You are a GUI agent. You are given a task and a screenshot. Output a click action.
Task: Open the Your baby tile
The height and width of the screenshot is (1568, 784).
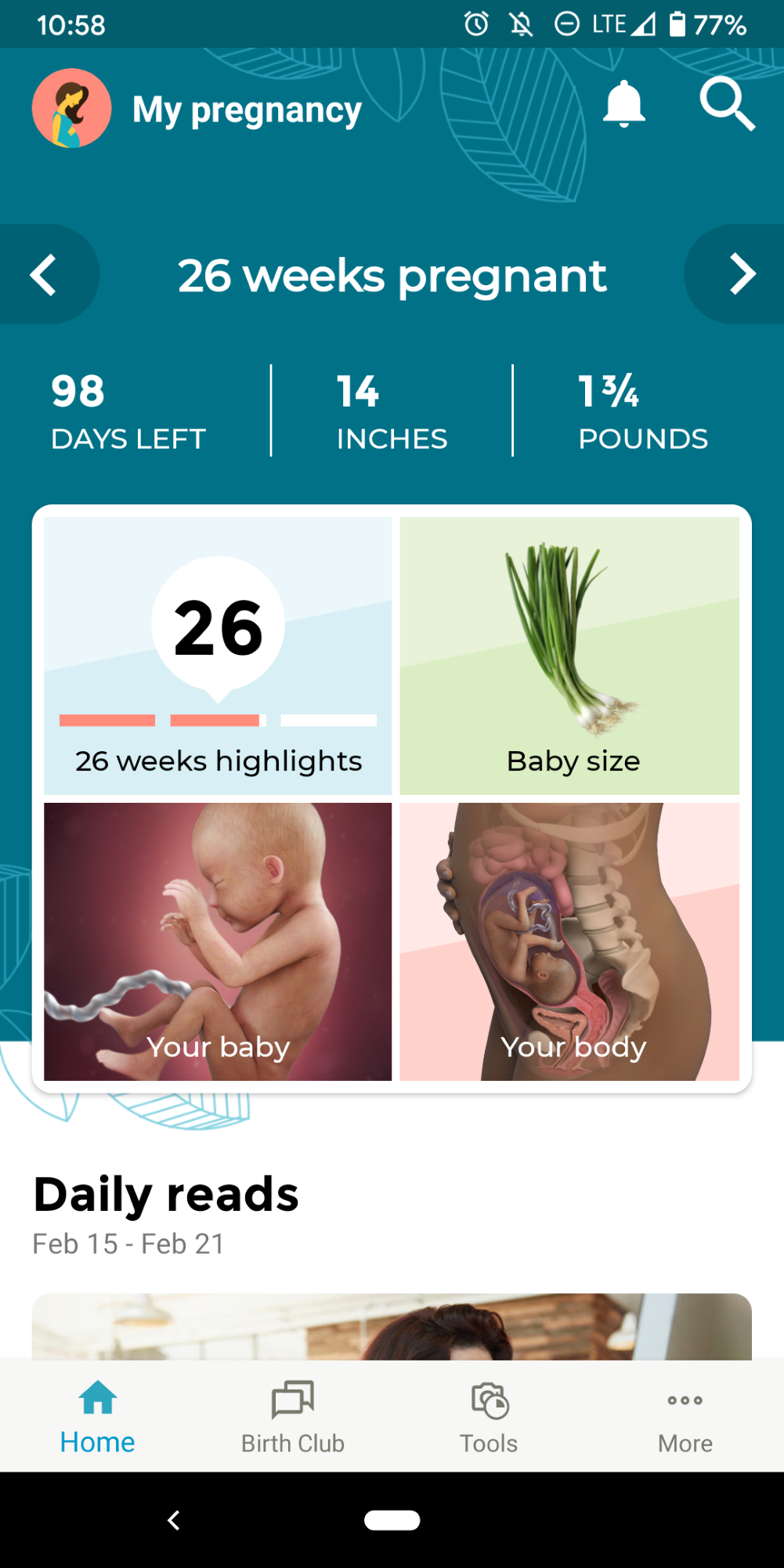tap(218, 941)
